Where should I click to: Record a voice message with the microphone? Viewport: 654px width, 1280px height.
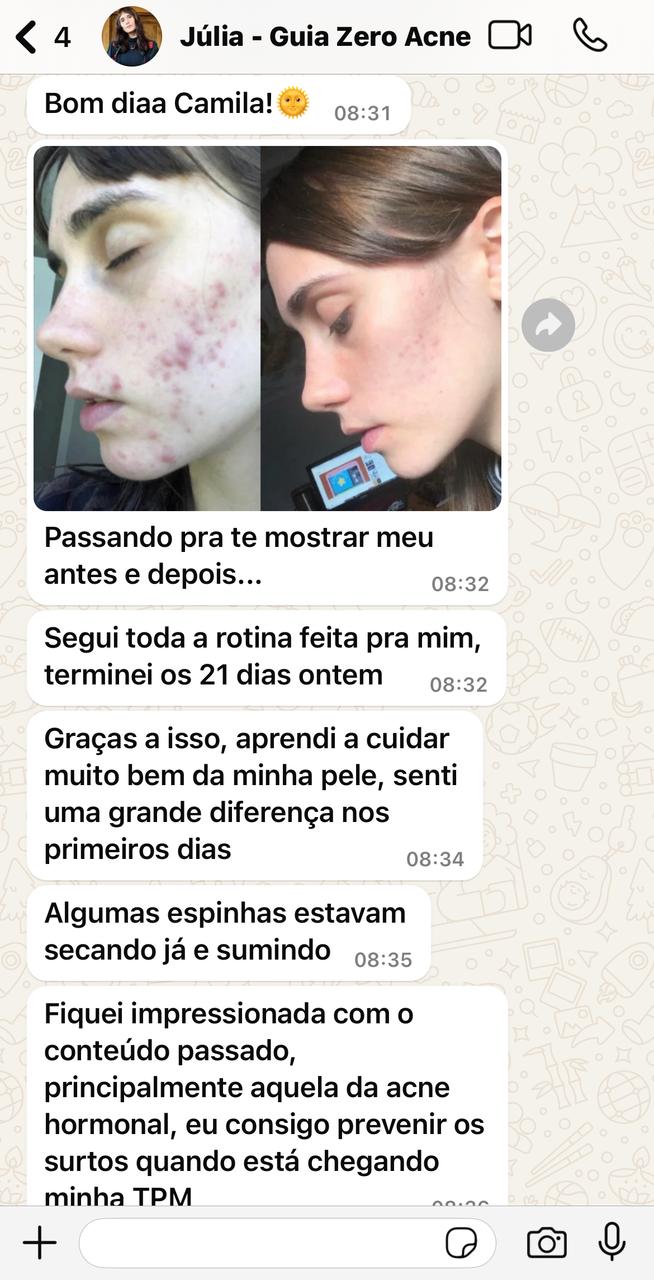612,1243
